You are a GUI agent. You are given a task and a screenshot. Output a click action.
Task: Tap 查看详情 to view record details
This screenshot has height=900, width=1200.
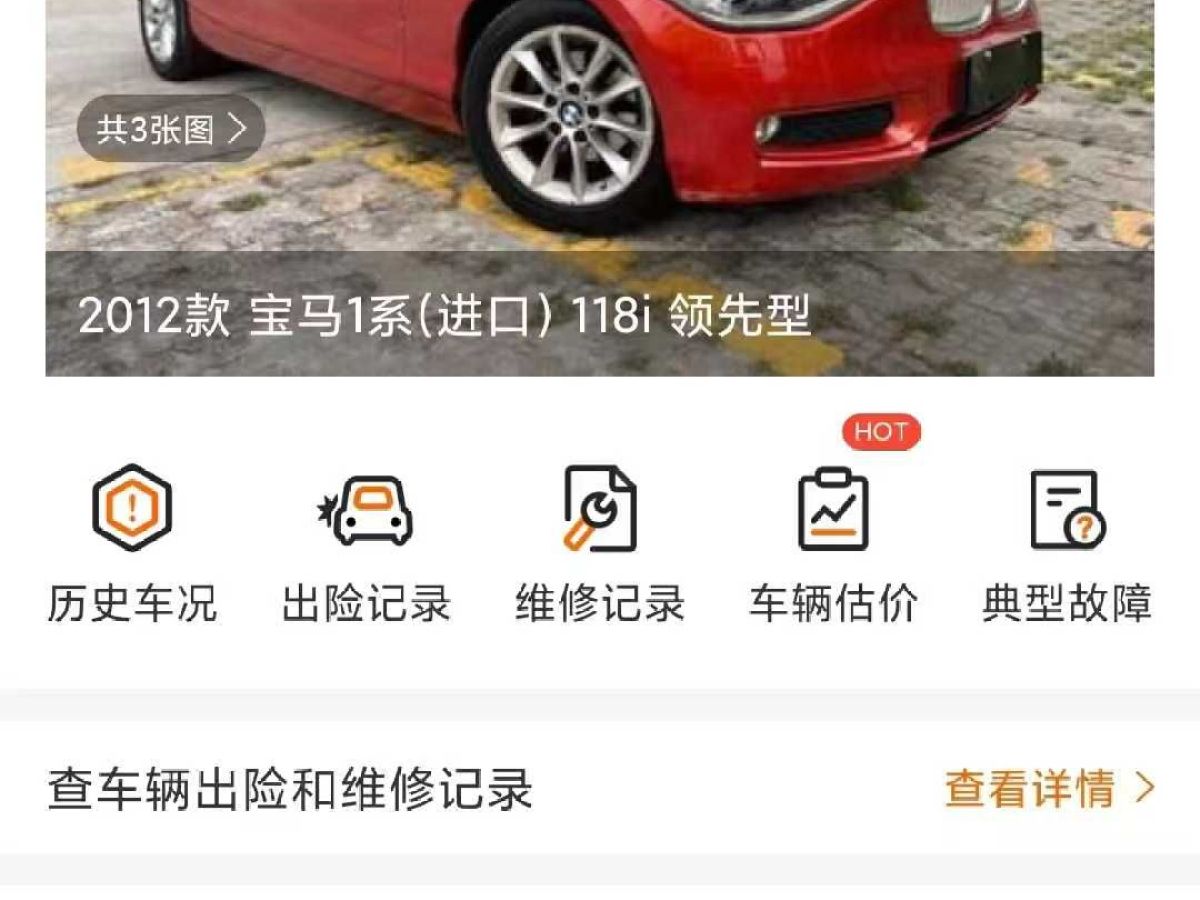(x=1049, y=789)
